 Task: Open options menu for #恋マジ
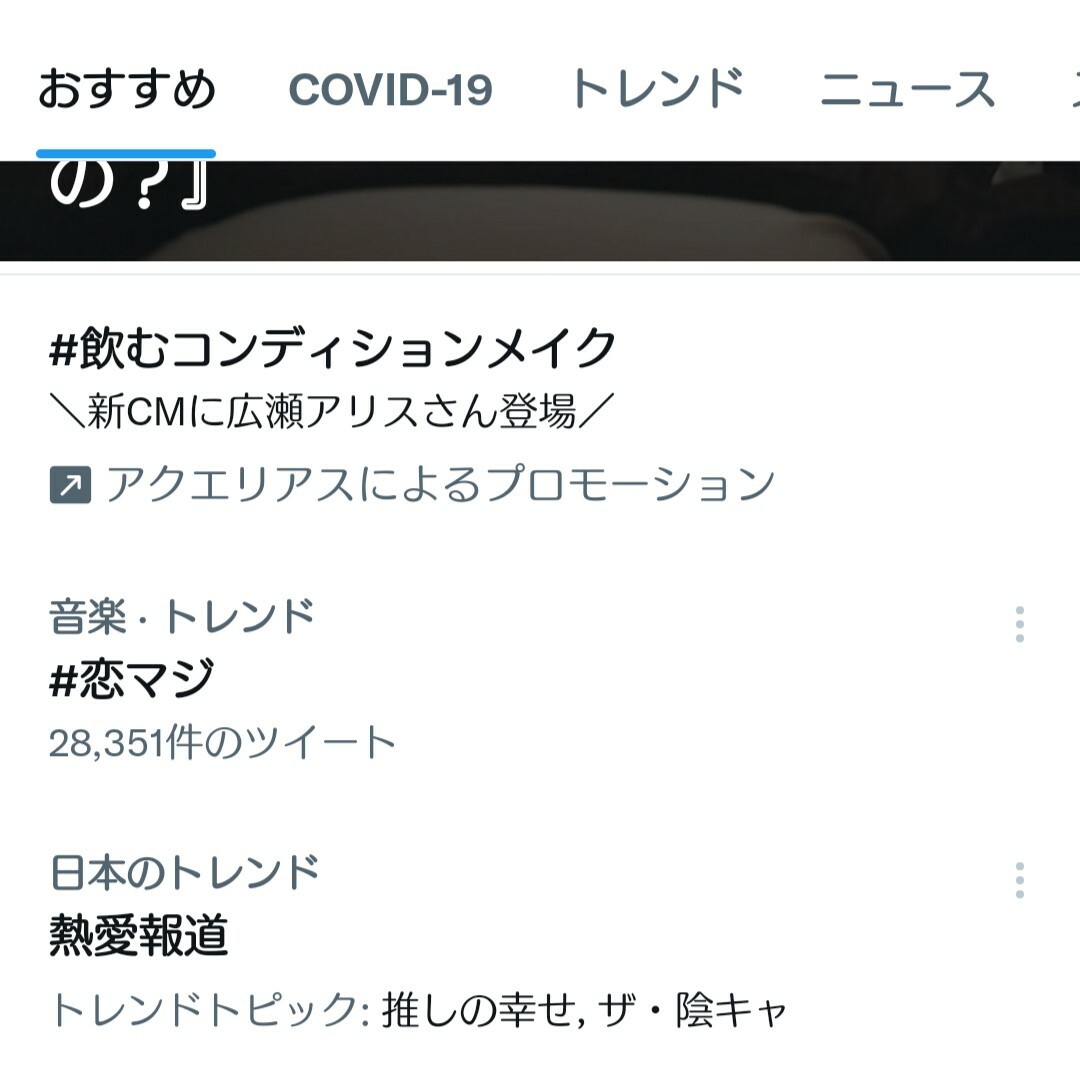coord(1019,624)
